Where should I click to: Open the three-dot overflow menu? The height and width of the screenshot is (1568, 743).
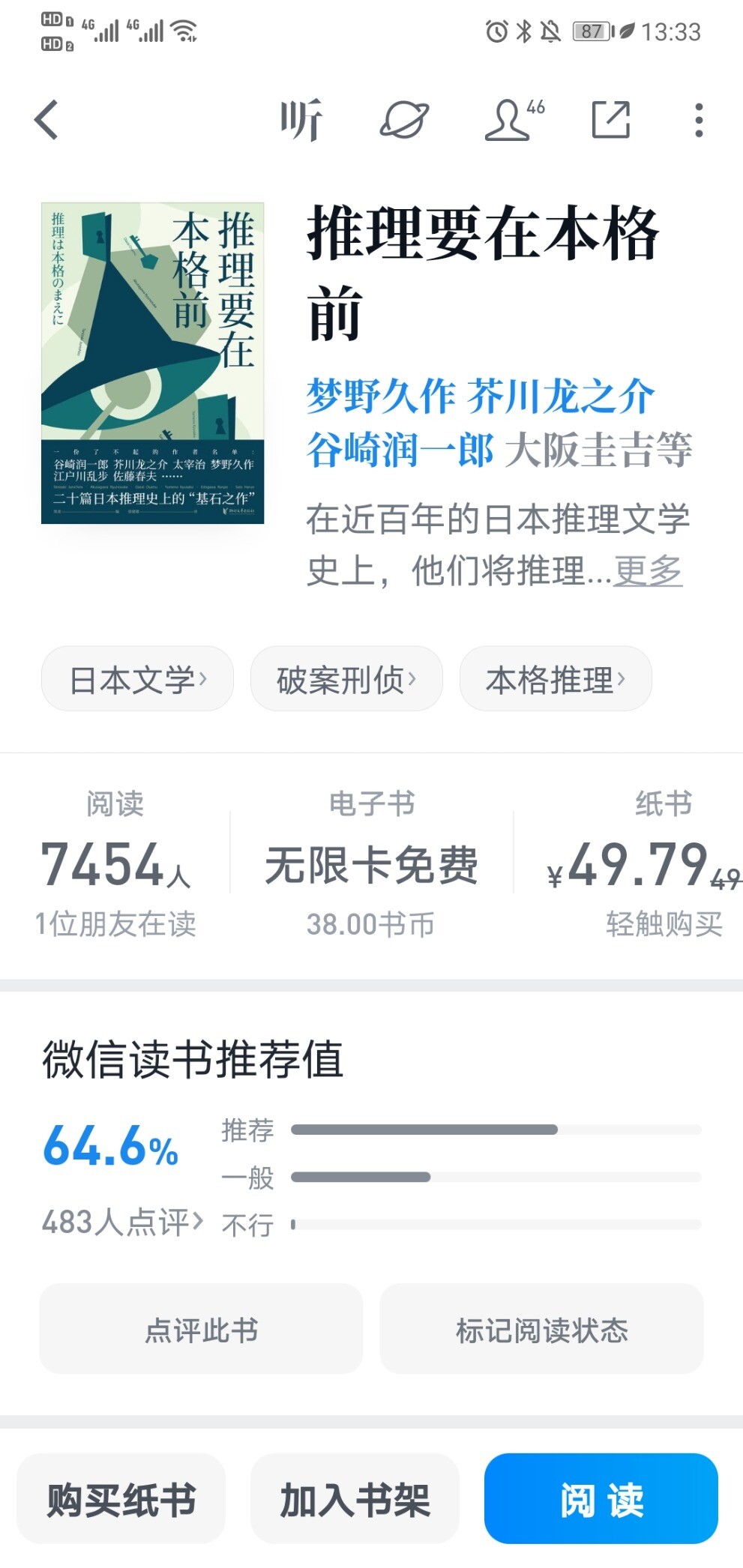coord(699,120)
